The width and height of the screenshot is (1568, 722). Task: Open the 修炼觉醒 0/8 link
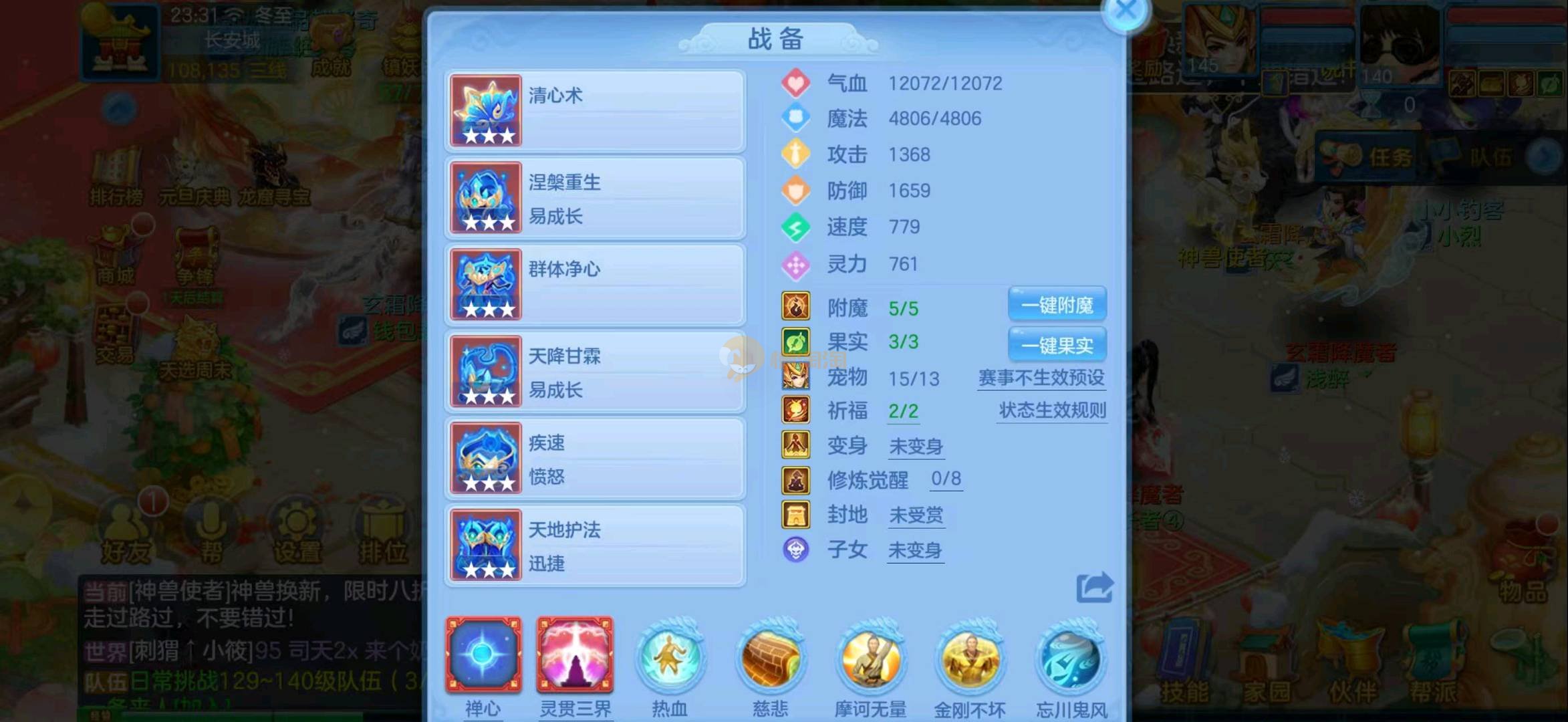(x=946, y=479)
